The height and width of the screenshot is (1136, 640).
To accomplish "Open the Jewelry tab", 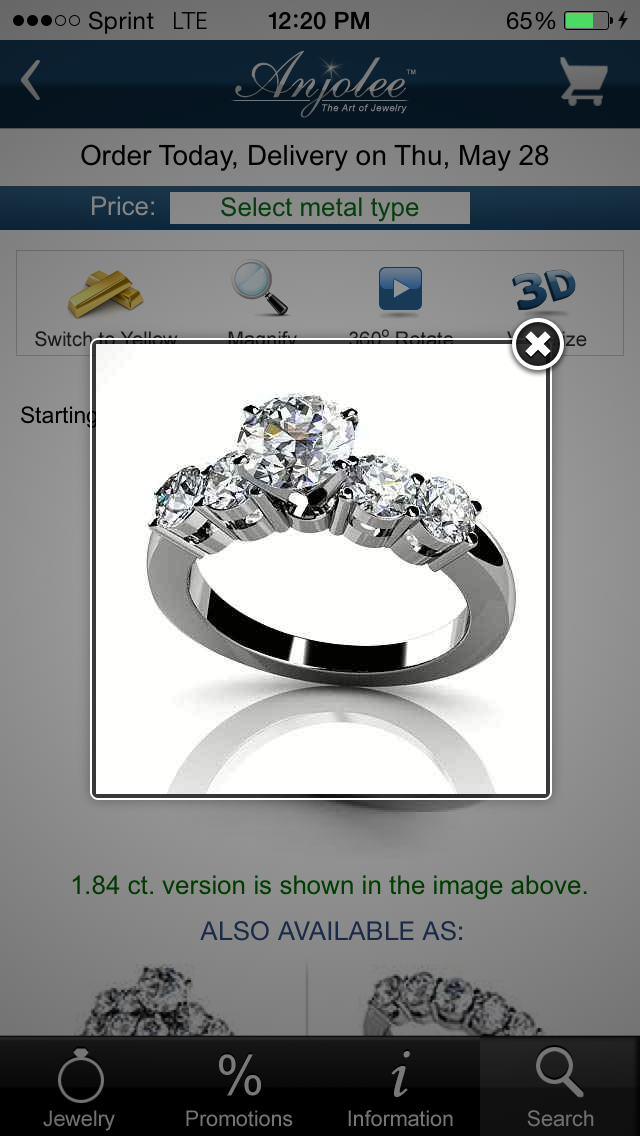I will tap(79, 1086).
